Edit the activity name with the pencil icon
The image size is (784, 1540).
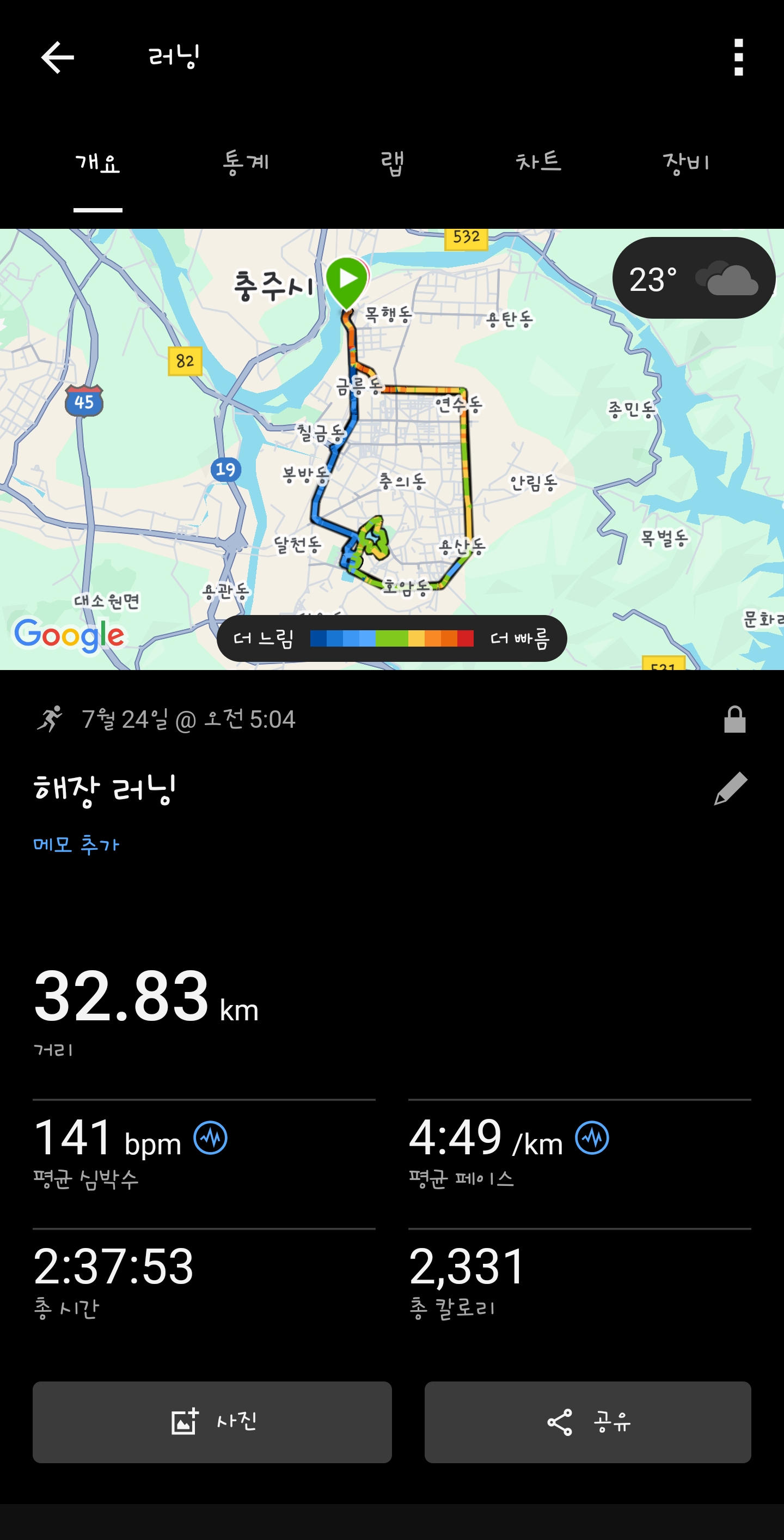click(x=731, y=789)
